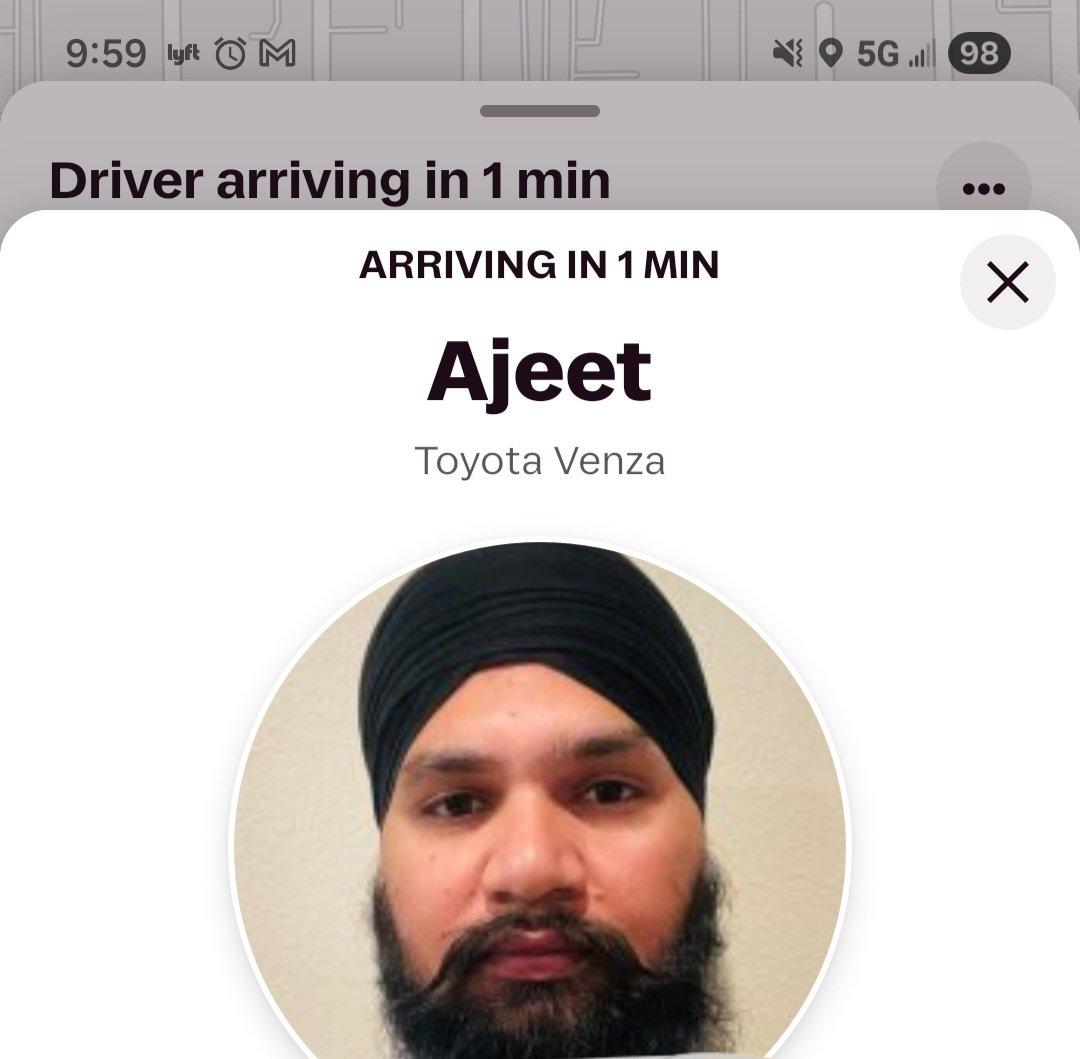The width and height of the screenshot is (1080, 1059).
Task: Close the driver details sheet
Action: coord(1007,282)
